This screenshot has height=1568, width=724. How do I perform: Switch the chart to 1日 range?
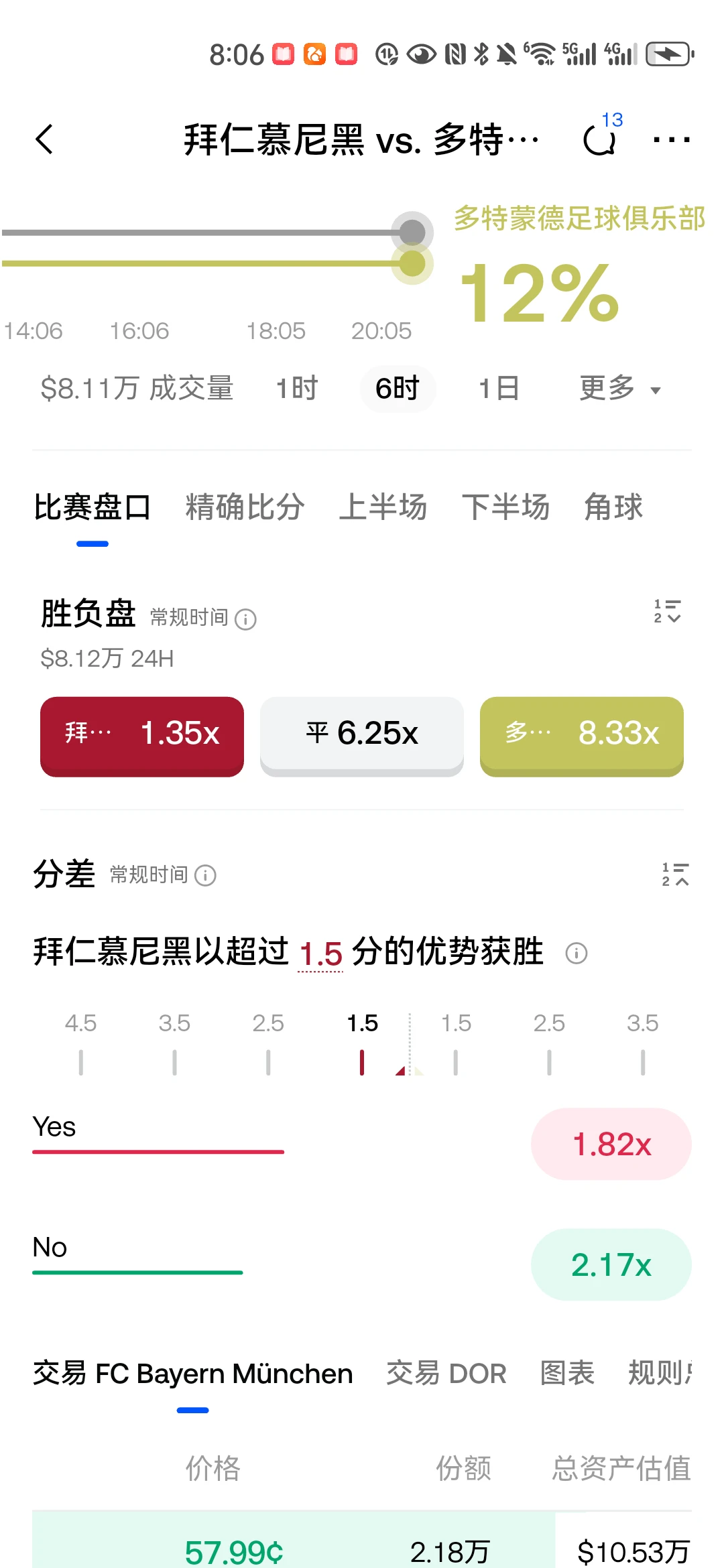click(x=499, y=389)
